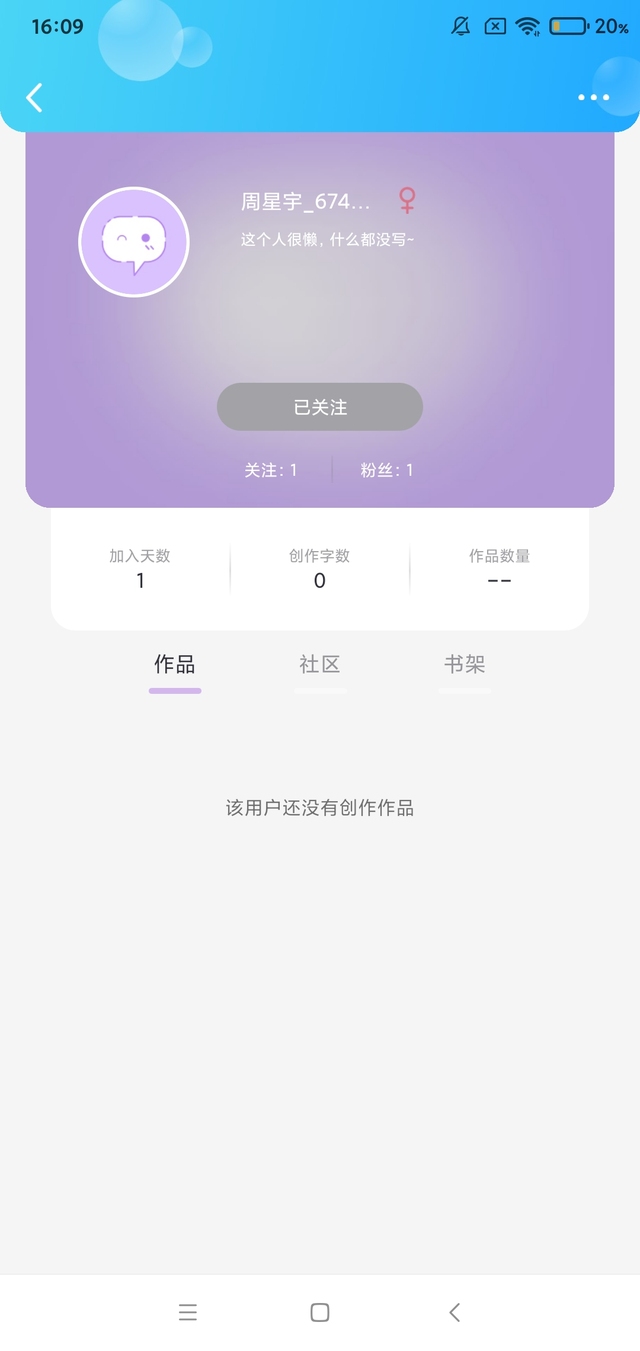Switch to the 社区 tab
The width and height of the screenshot is (640, 1351).
click(320, 665)
